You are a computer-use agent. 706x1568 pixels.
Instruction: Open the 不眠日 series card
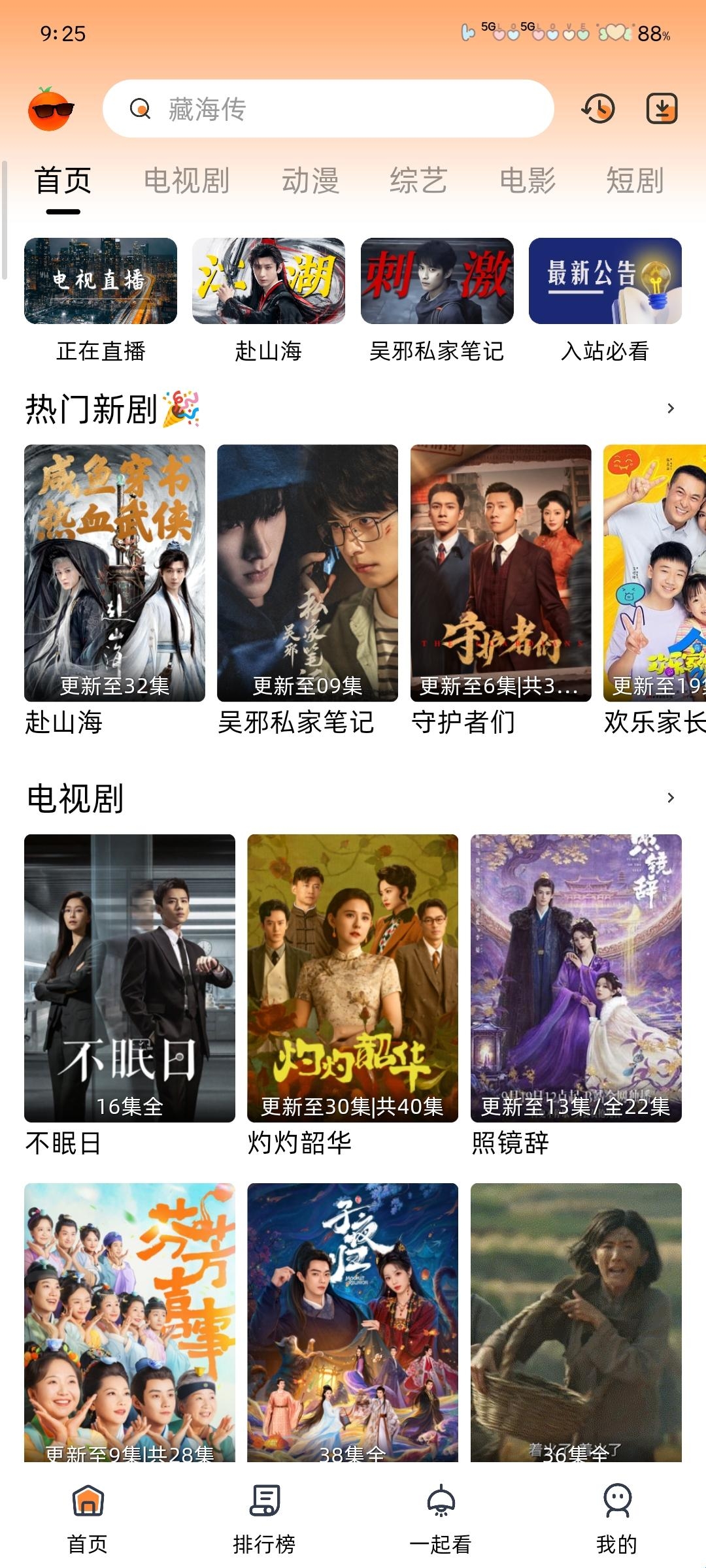coord(129,978)
